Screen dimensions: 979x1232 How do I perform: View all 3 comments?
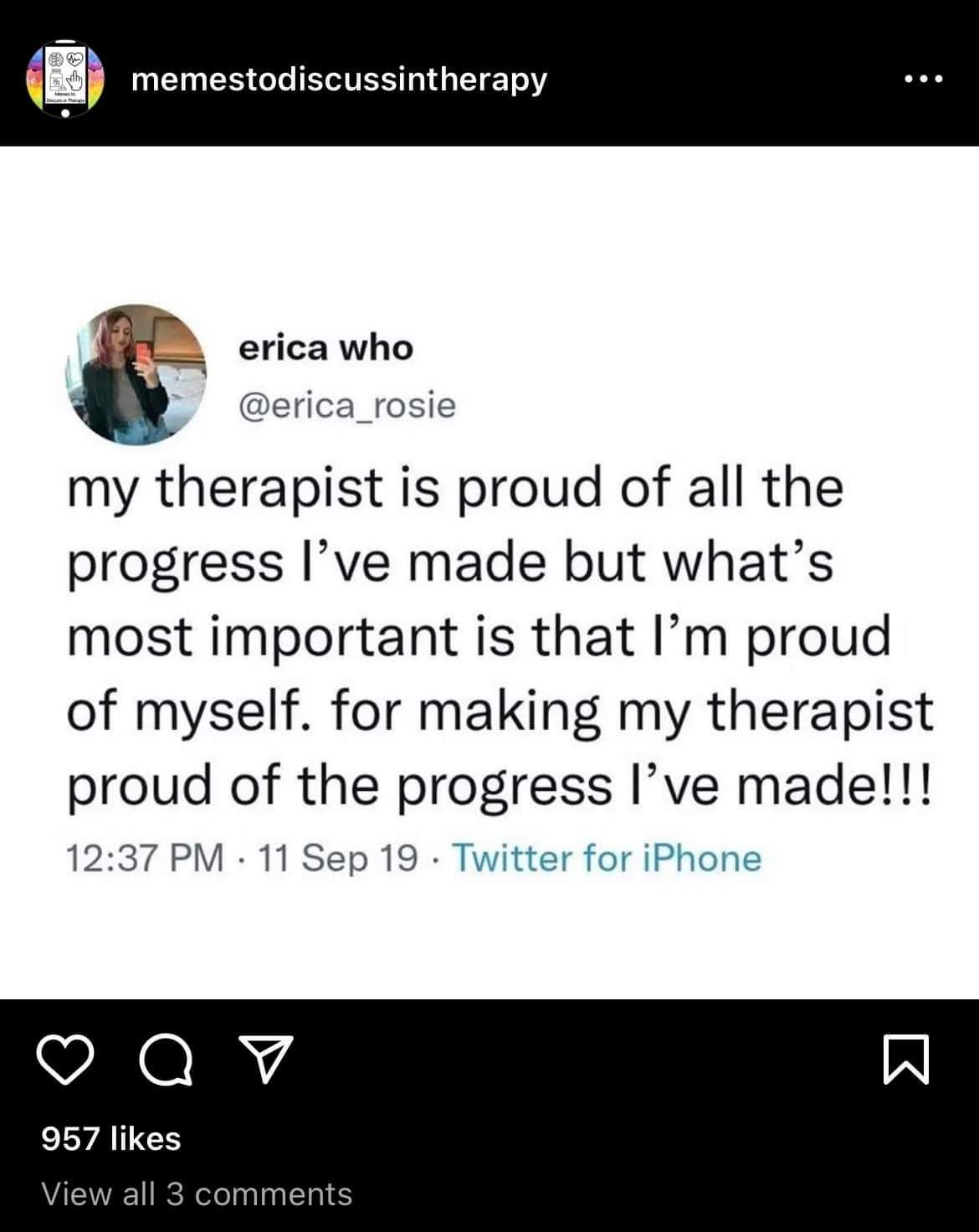click(x=197, y=1194)
